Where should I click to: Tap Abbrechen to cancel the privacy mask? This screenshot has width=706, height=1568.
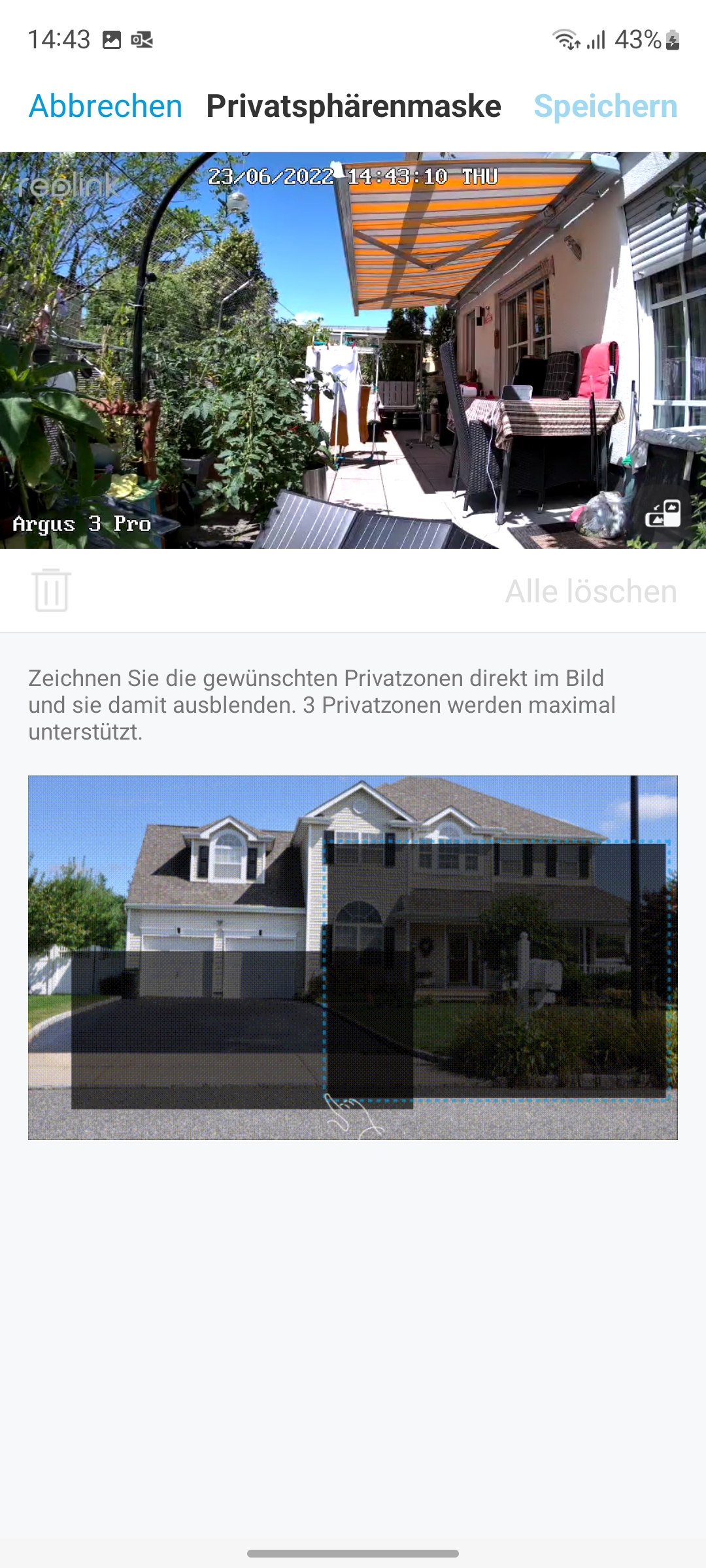coord(105,106)
